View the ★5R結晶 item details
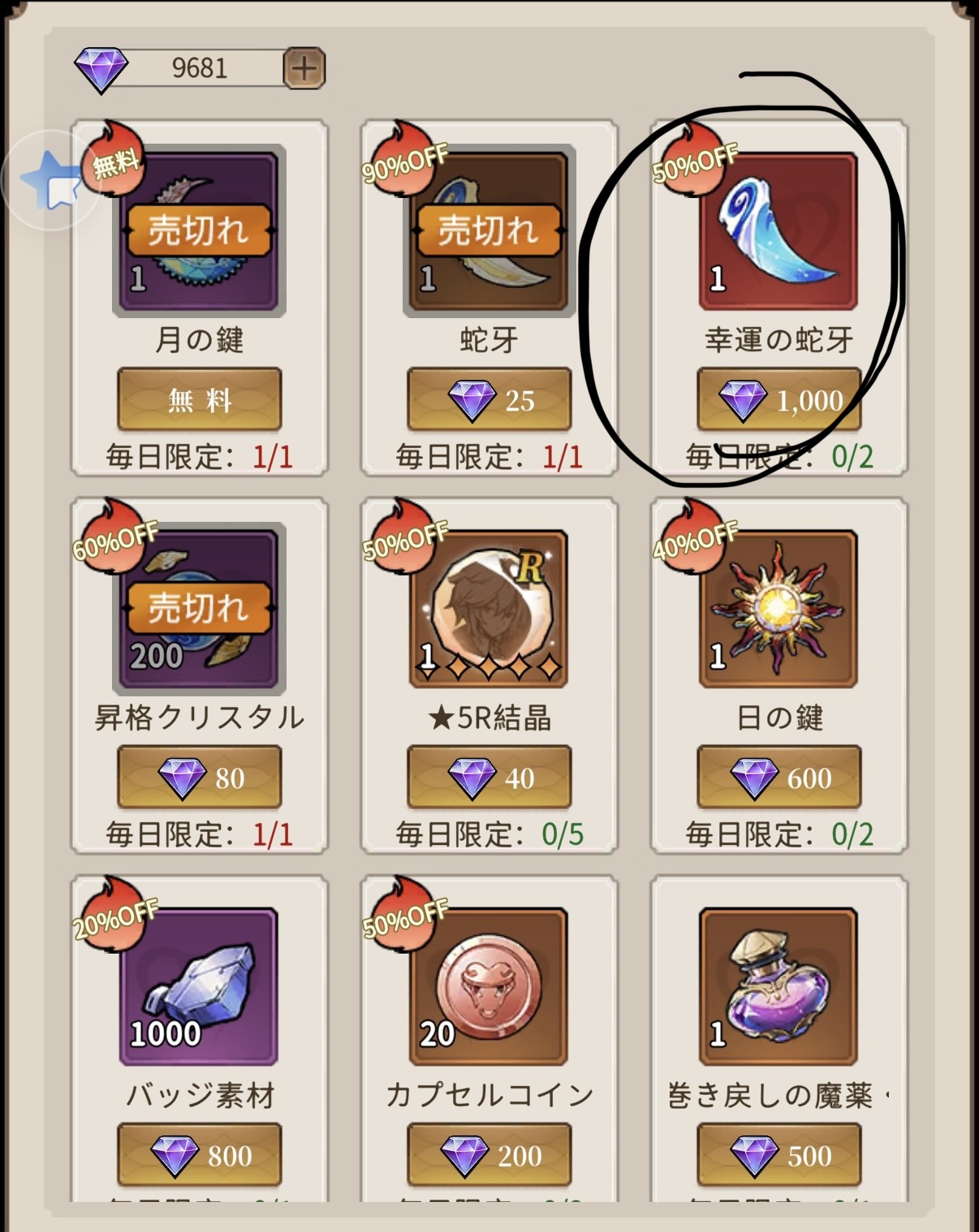Screen dimensions: 979x1232 point(489,609)
